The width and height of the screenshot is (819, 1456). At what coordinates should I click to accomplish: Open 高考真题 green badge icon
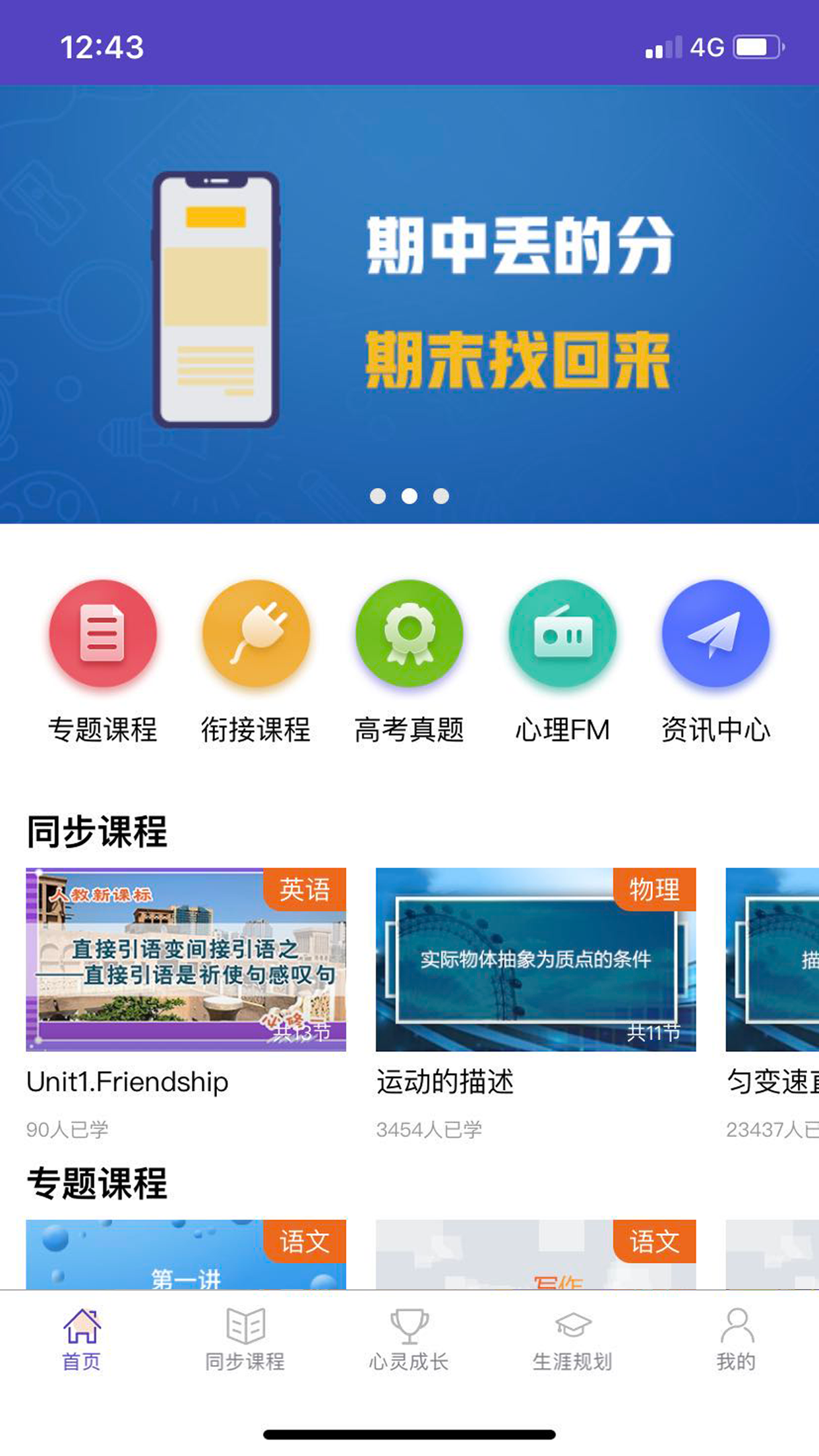tap(409, 634)
